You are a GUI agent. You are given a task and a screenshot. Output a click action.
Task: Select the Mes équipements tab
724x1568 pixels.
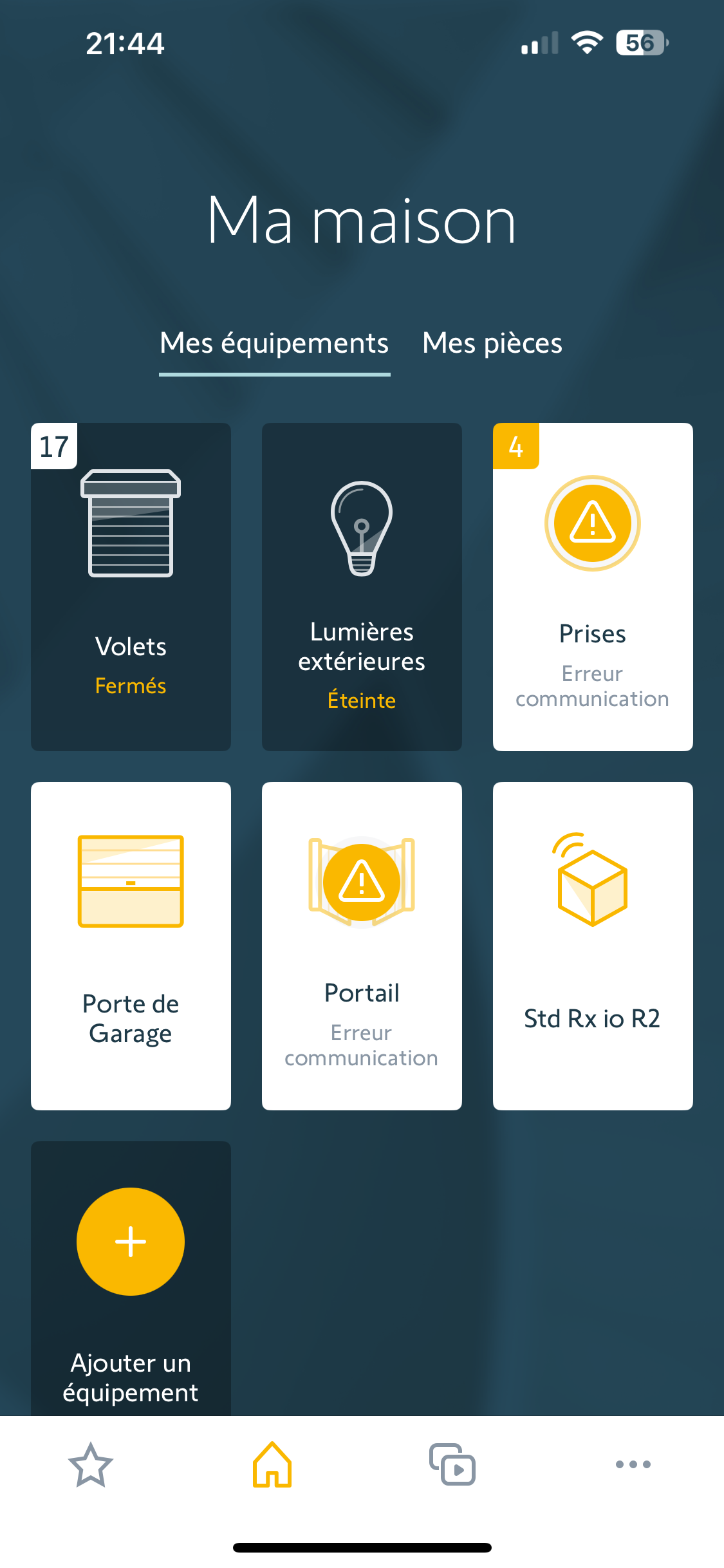click(x=274, y=343)
